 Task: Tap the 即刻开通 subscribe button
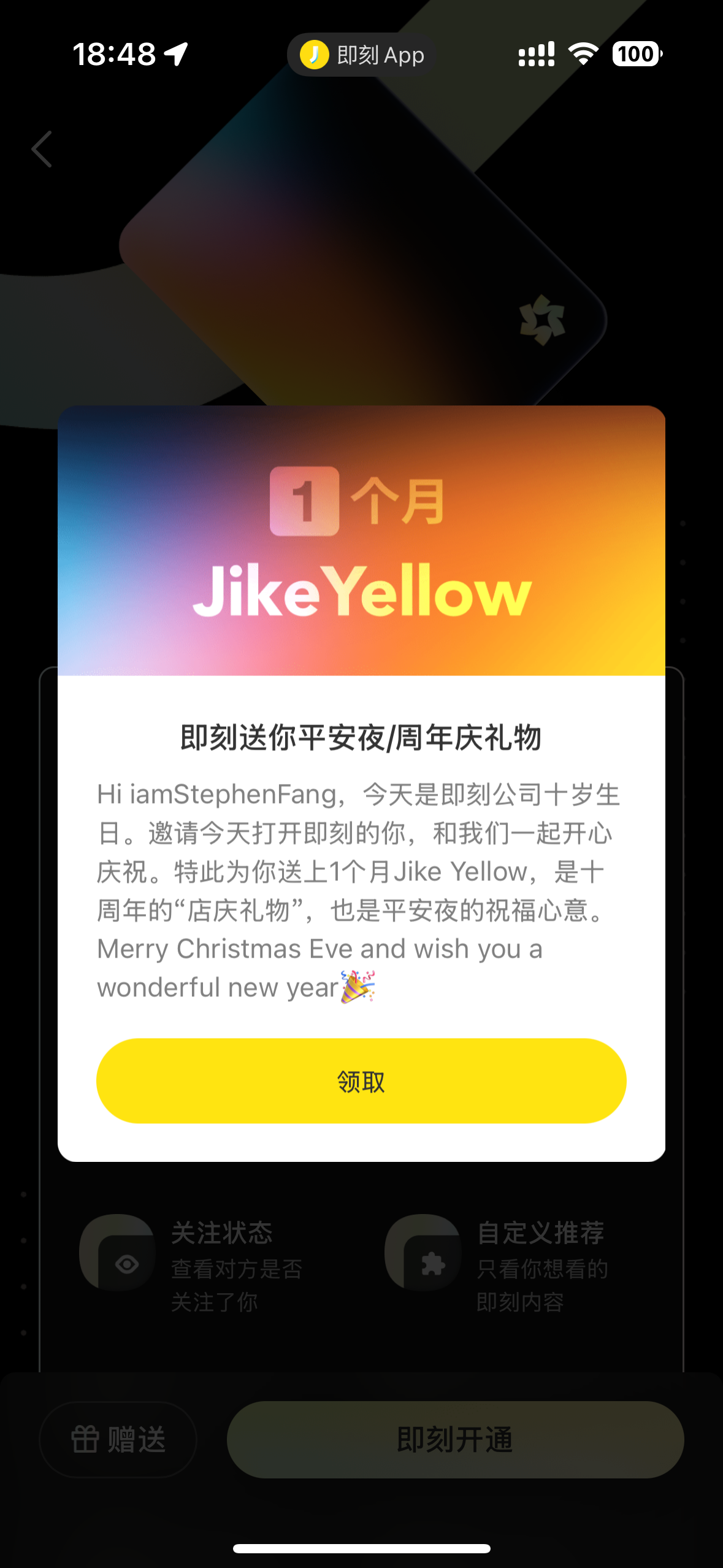[455, 1439]
